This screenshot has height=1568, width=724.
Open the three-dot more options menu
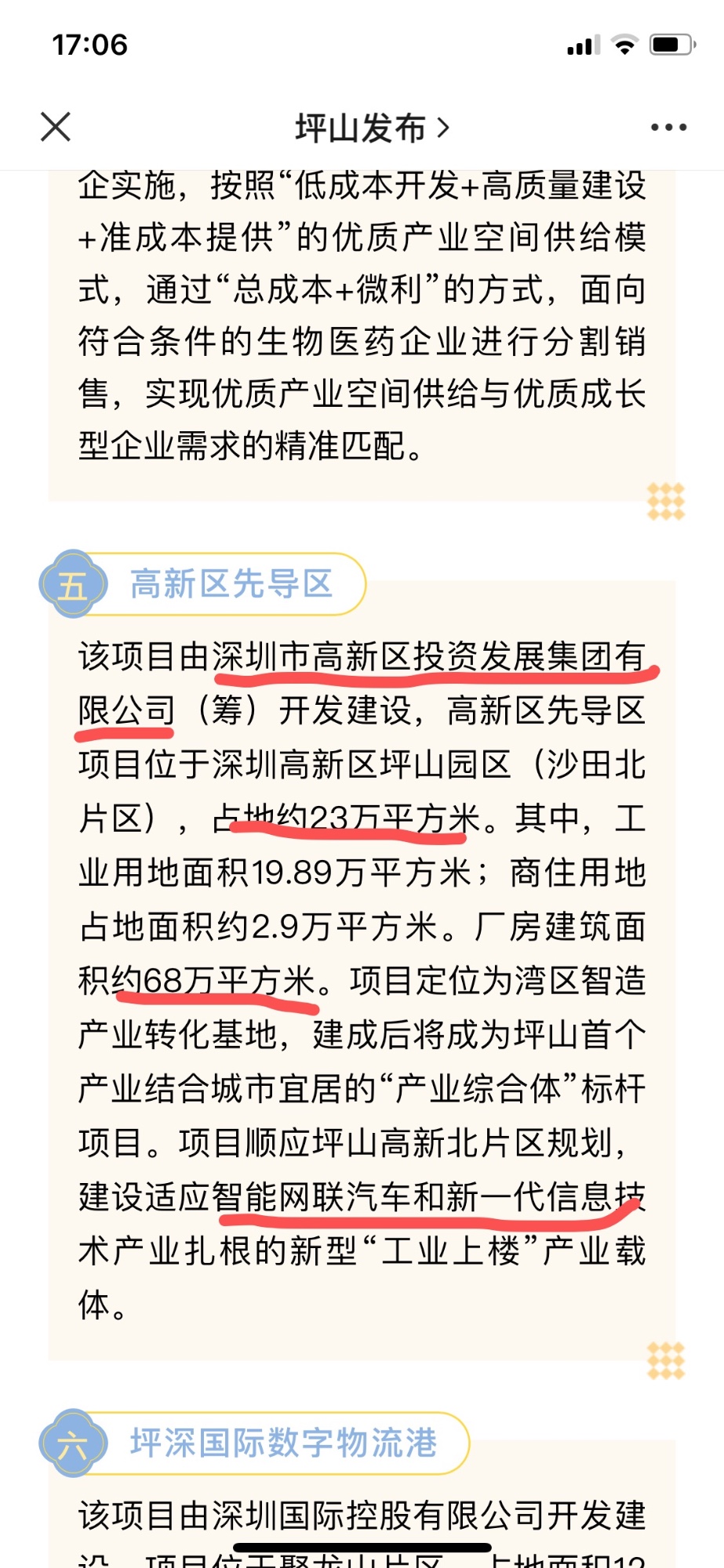[668, 128]
